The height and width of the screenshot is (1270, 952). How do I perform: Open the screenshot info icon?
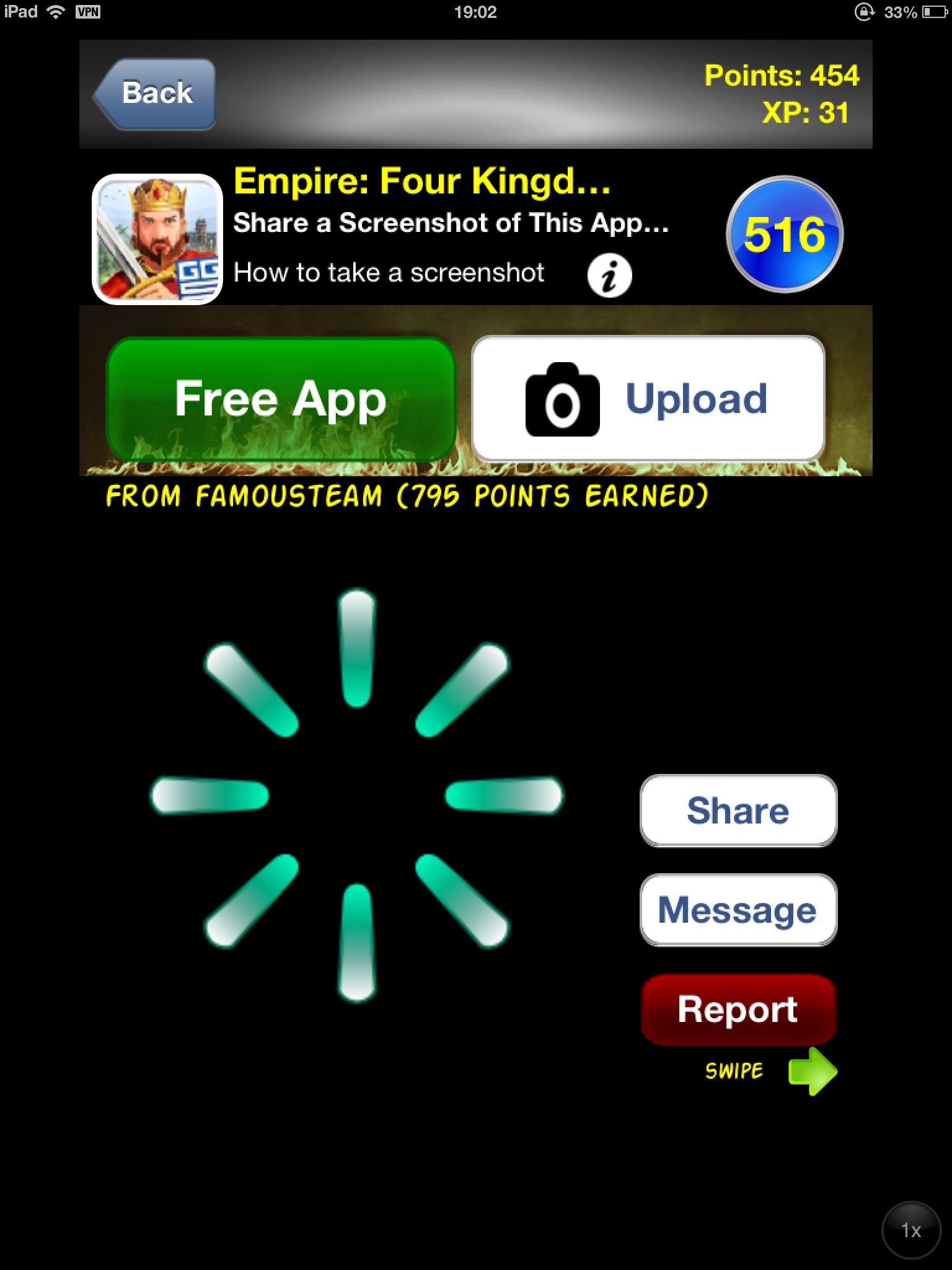coord(609,276)
